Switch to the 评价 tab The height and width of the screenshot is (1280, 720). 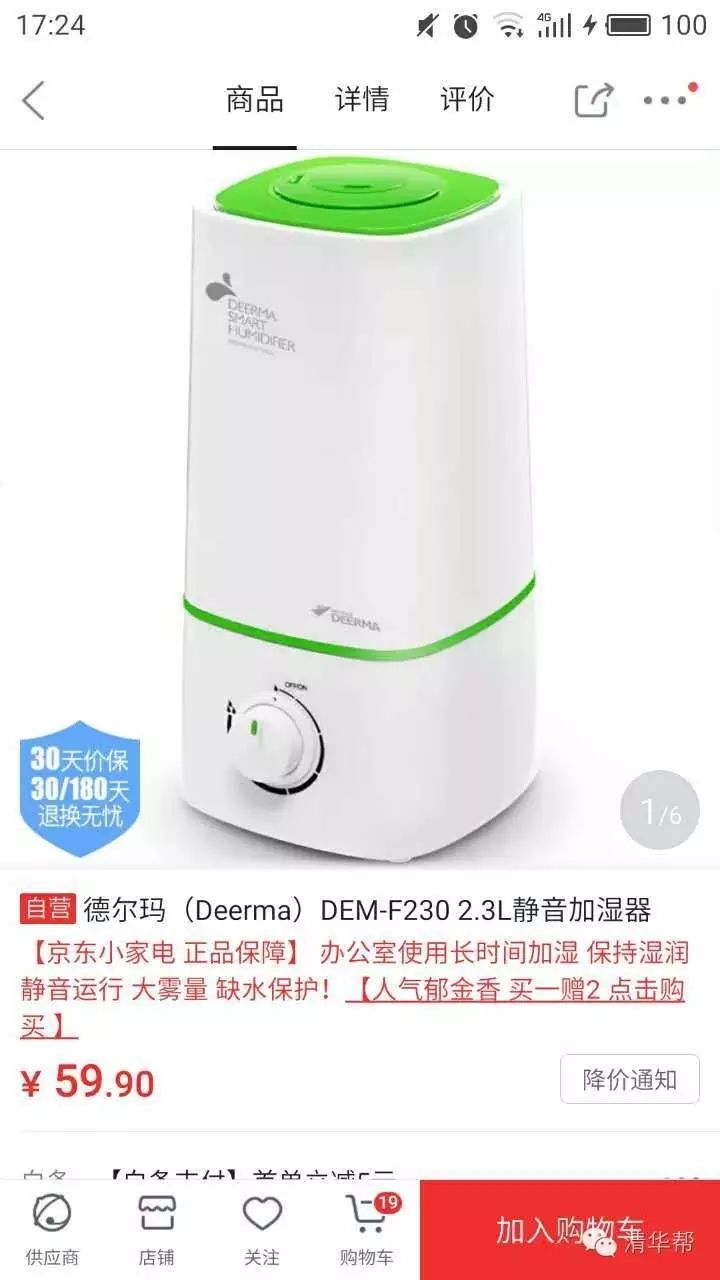pyautogui.click(x=467, y=100)
